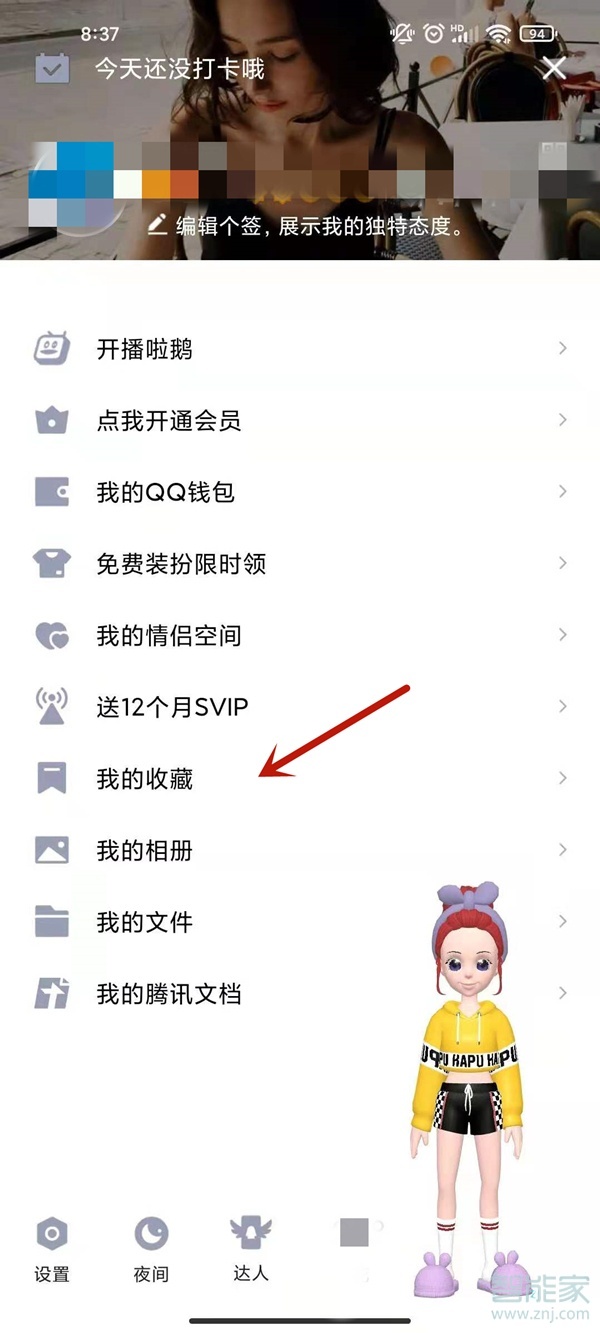Open the 达人 page
Screen dimensions: 600x1333
[x=250, y=1246]
